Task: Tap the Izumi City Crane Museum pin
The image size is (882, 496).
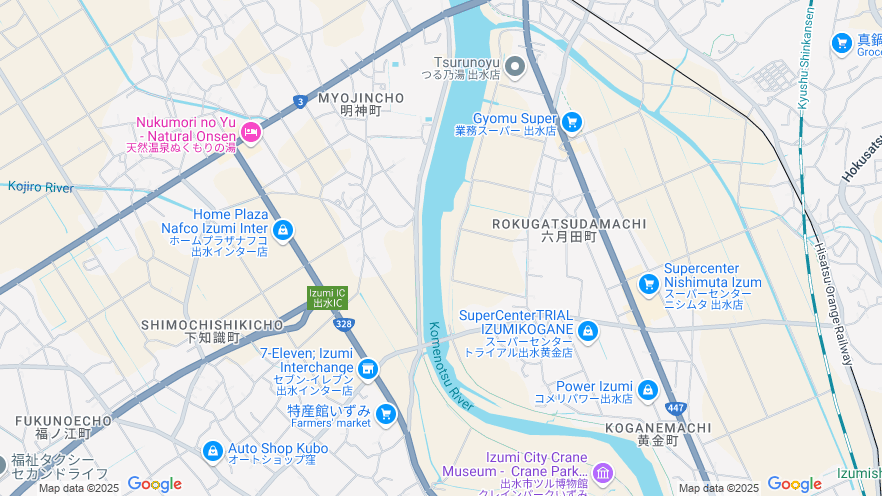Action: pos(603,472)
